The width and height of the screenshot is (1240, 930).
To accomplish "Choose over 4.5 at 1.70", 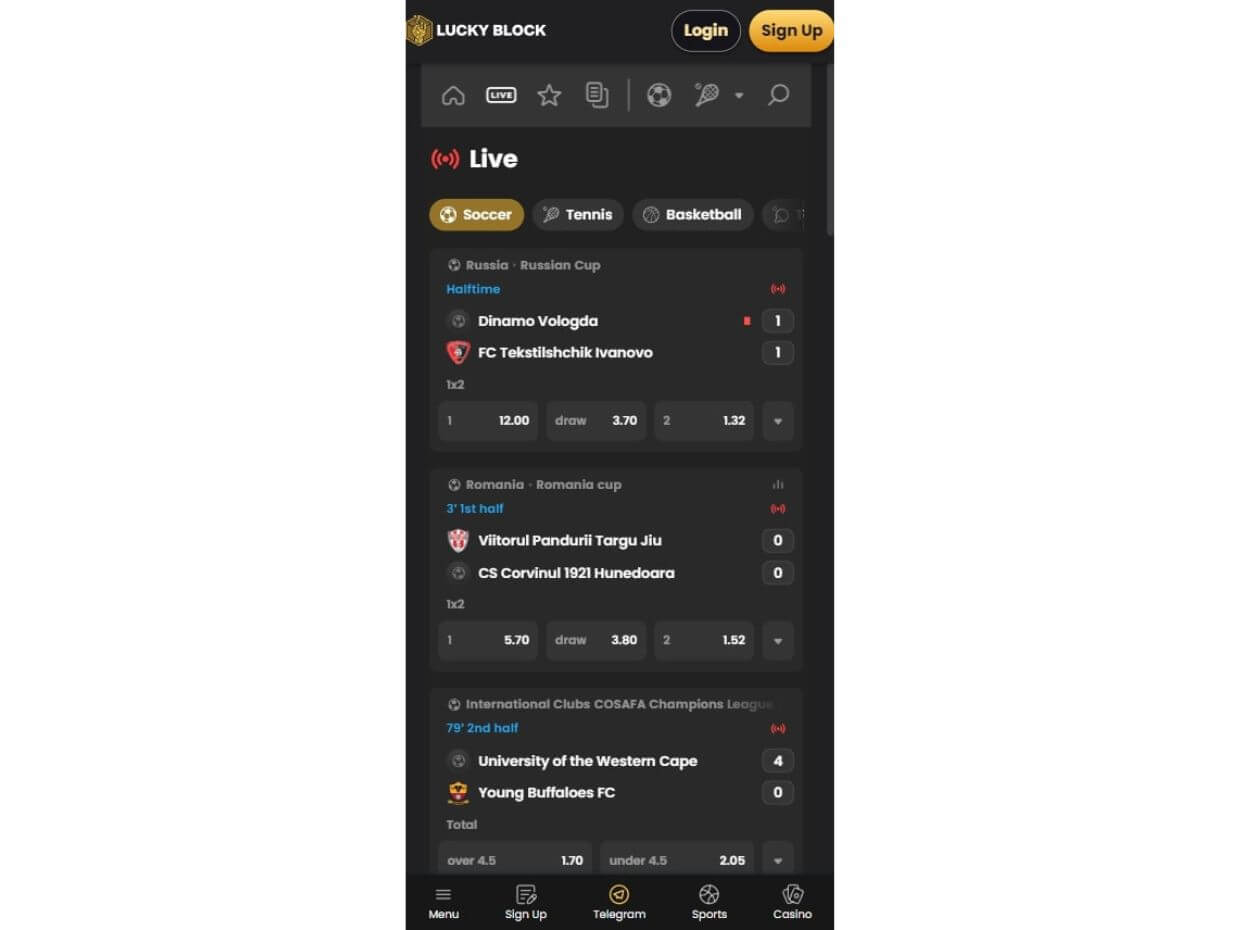I will pyautogui.click(x=514, y=860).
